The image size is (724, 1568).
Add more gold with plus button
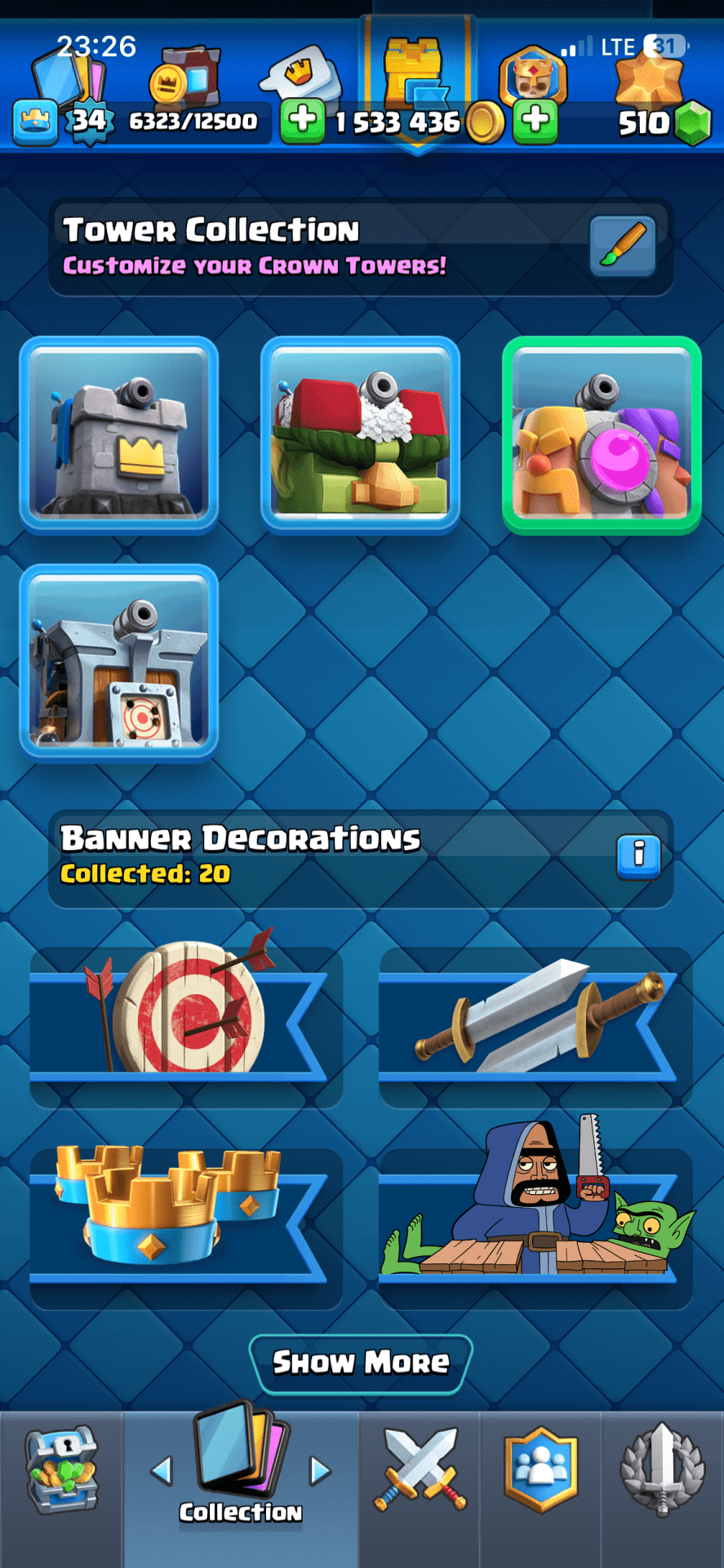[303, 121]
